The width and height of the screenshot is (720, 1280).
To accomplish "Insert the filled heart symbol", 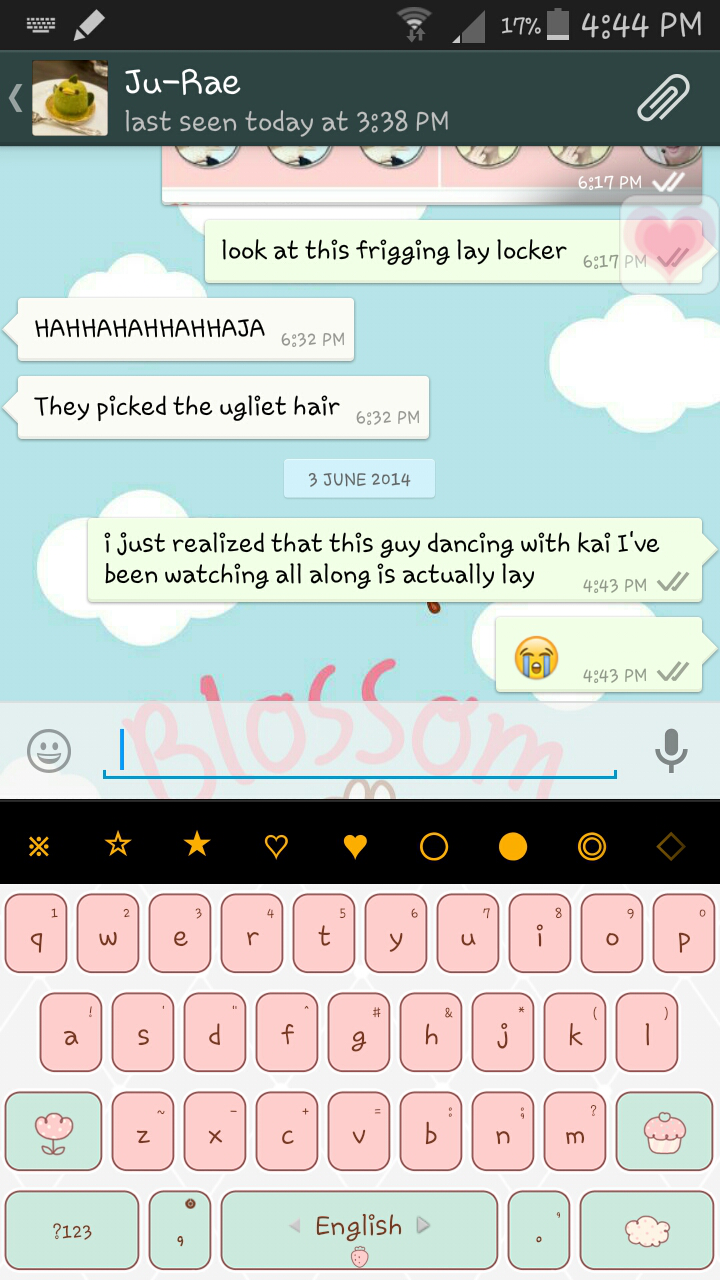I will 355,847.
